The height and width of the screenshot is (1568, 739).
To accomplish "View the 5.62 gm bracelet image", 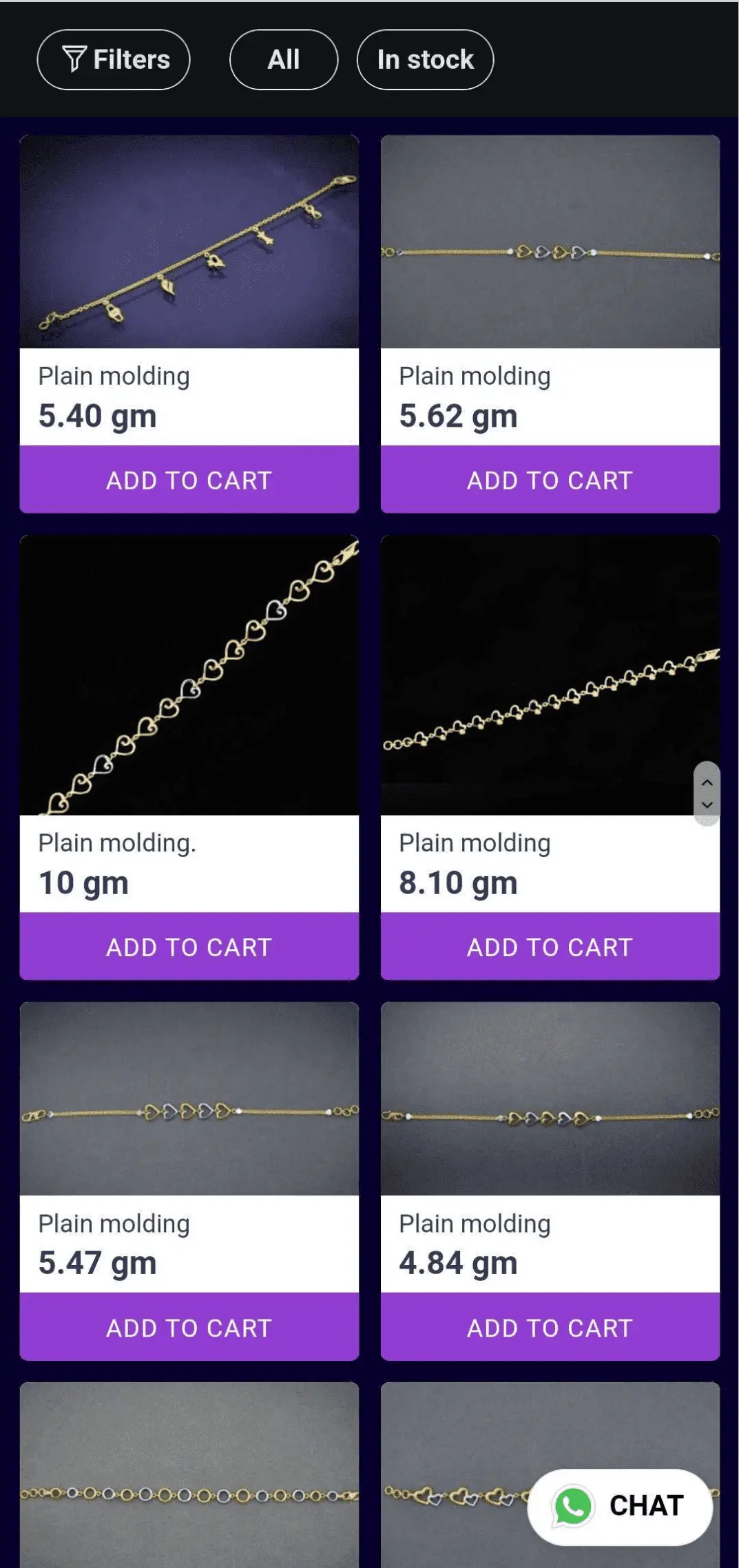I will pyautogui.click(x=550, y=242).
